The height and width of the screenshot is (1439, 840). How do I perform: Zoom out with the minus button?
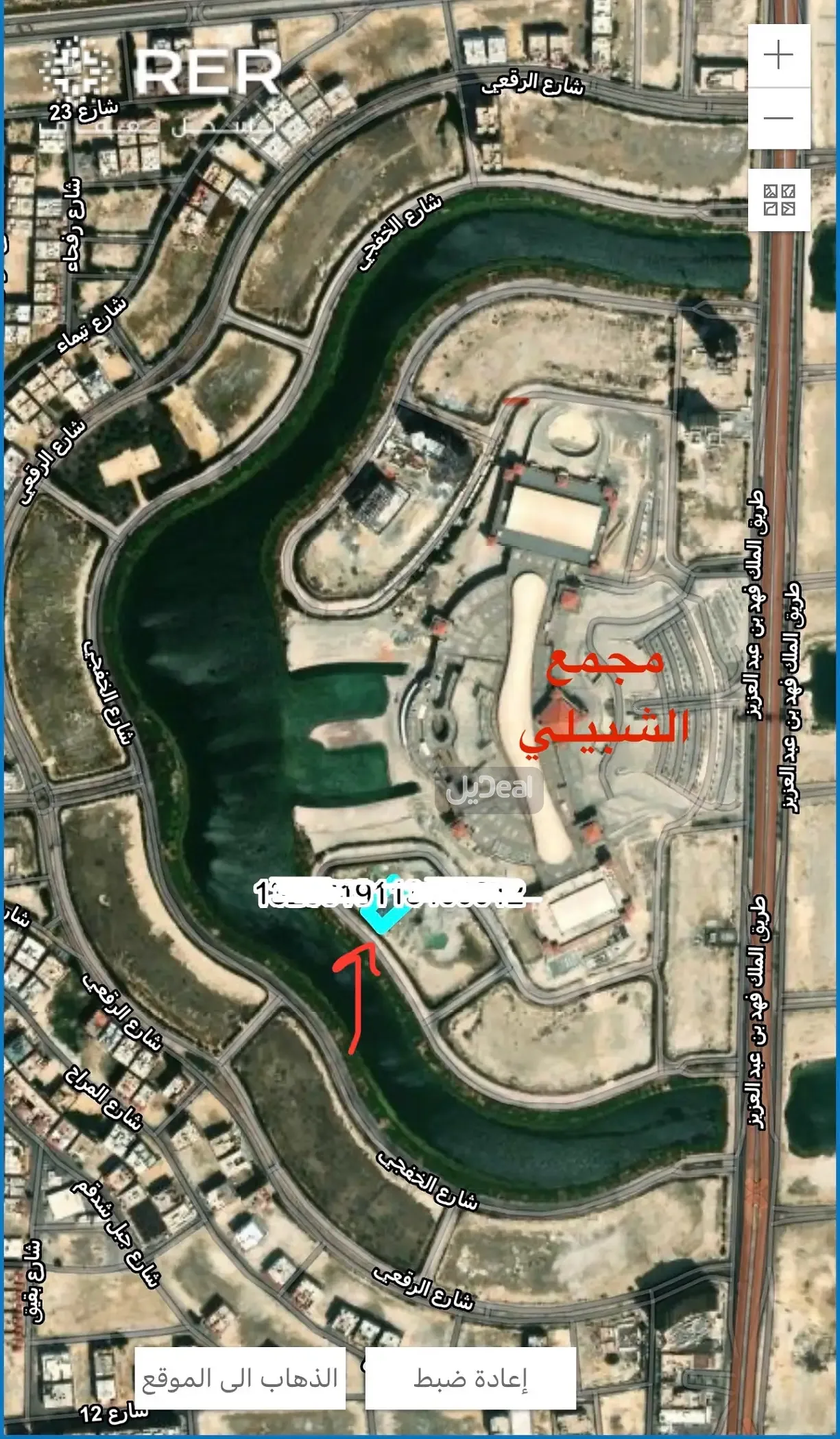coord(779,118)
